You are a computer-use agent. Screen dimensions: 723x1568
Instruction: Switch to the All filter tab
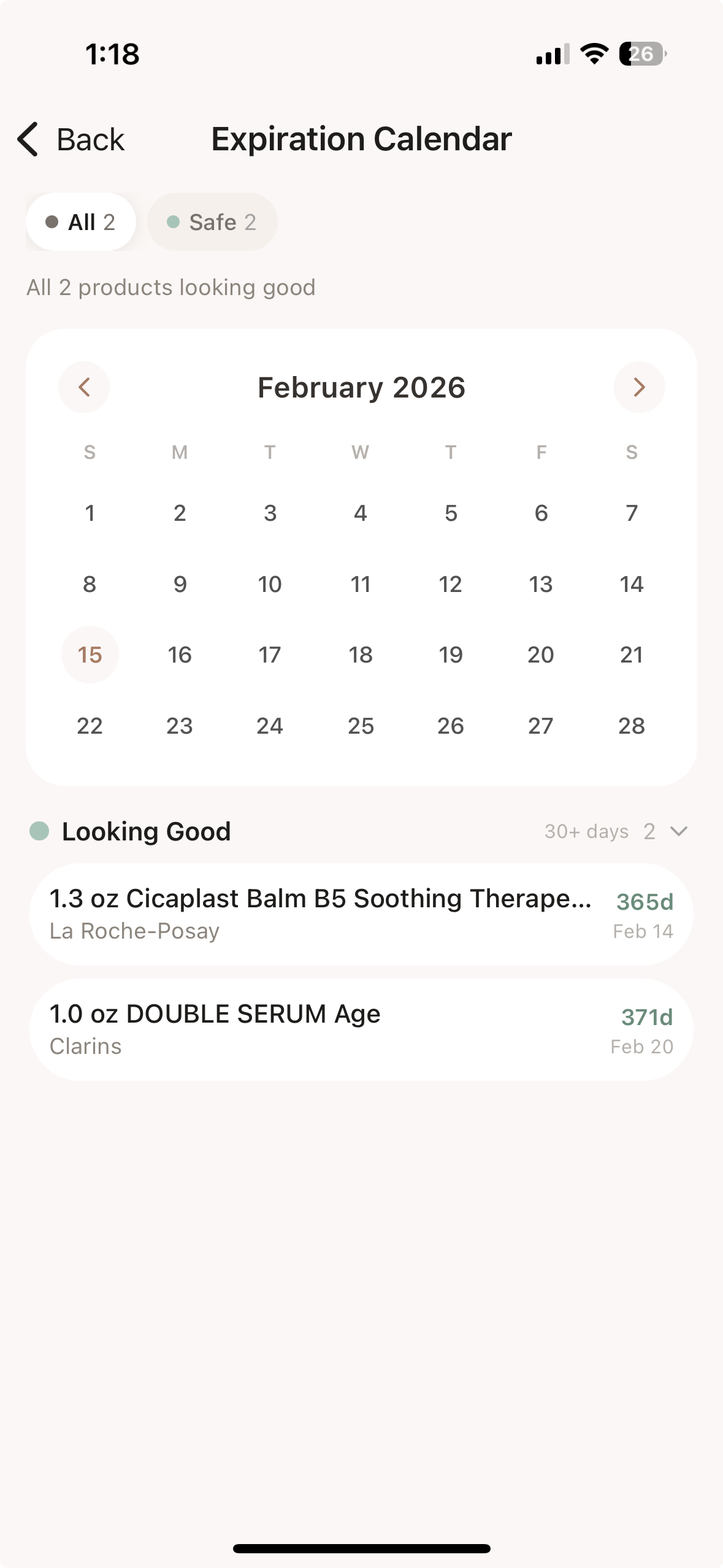pyautogui.click(x=80, y=221)
